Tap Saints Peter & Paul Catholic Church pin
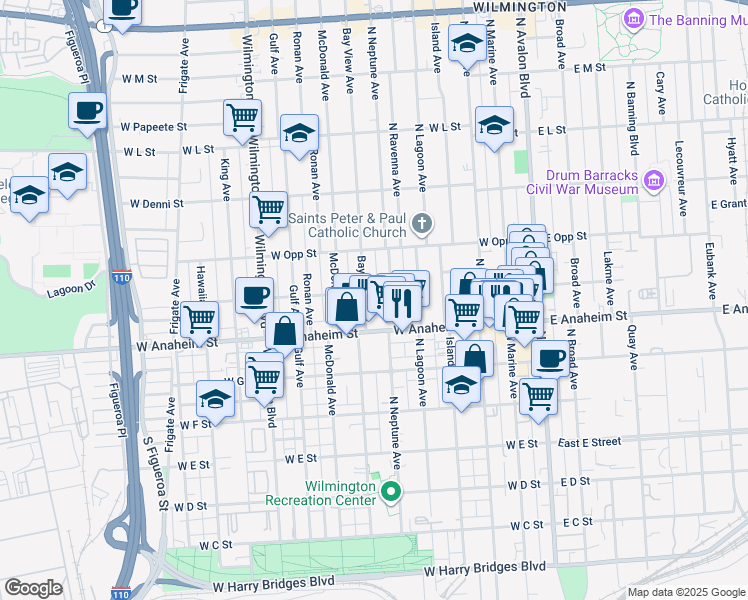748x600 pixels. [x=422, y=224]
